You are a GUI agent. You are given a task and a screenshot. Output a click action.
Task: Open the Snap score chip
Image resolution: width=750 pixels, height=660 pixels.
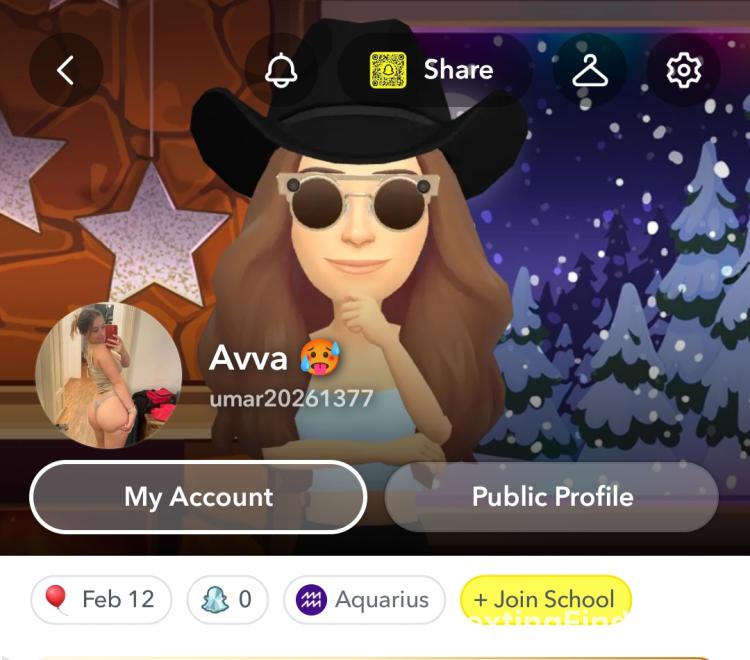pyautogui.click(x=230, y=600)
